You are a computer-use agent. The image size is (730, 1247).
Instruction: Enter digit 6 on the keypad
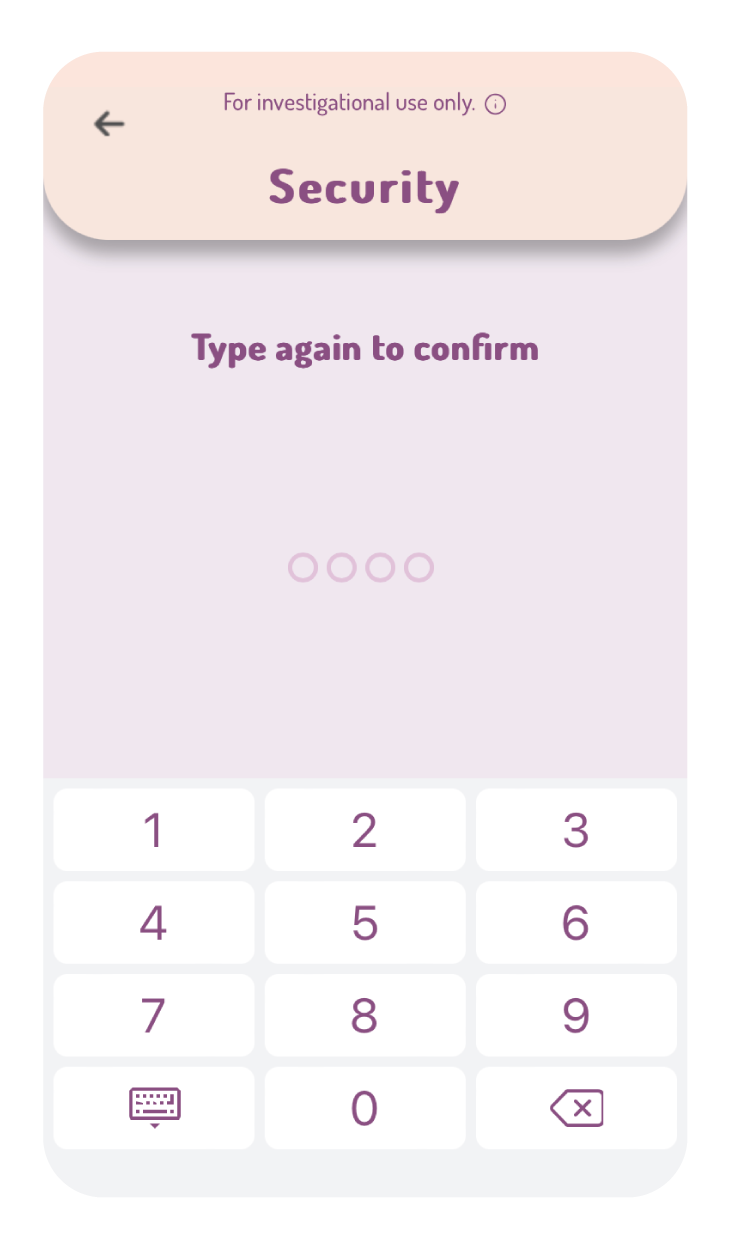(x=576, y=923)
